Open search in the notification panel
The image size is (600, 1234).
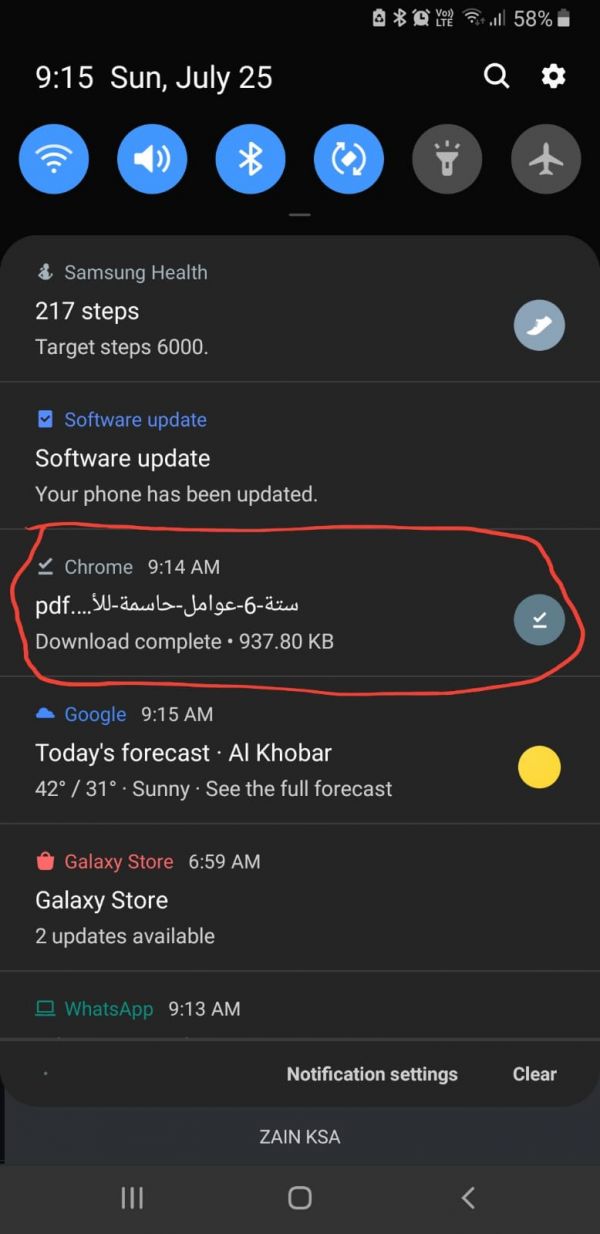497,77
